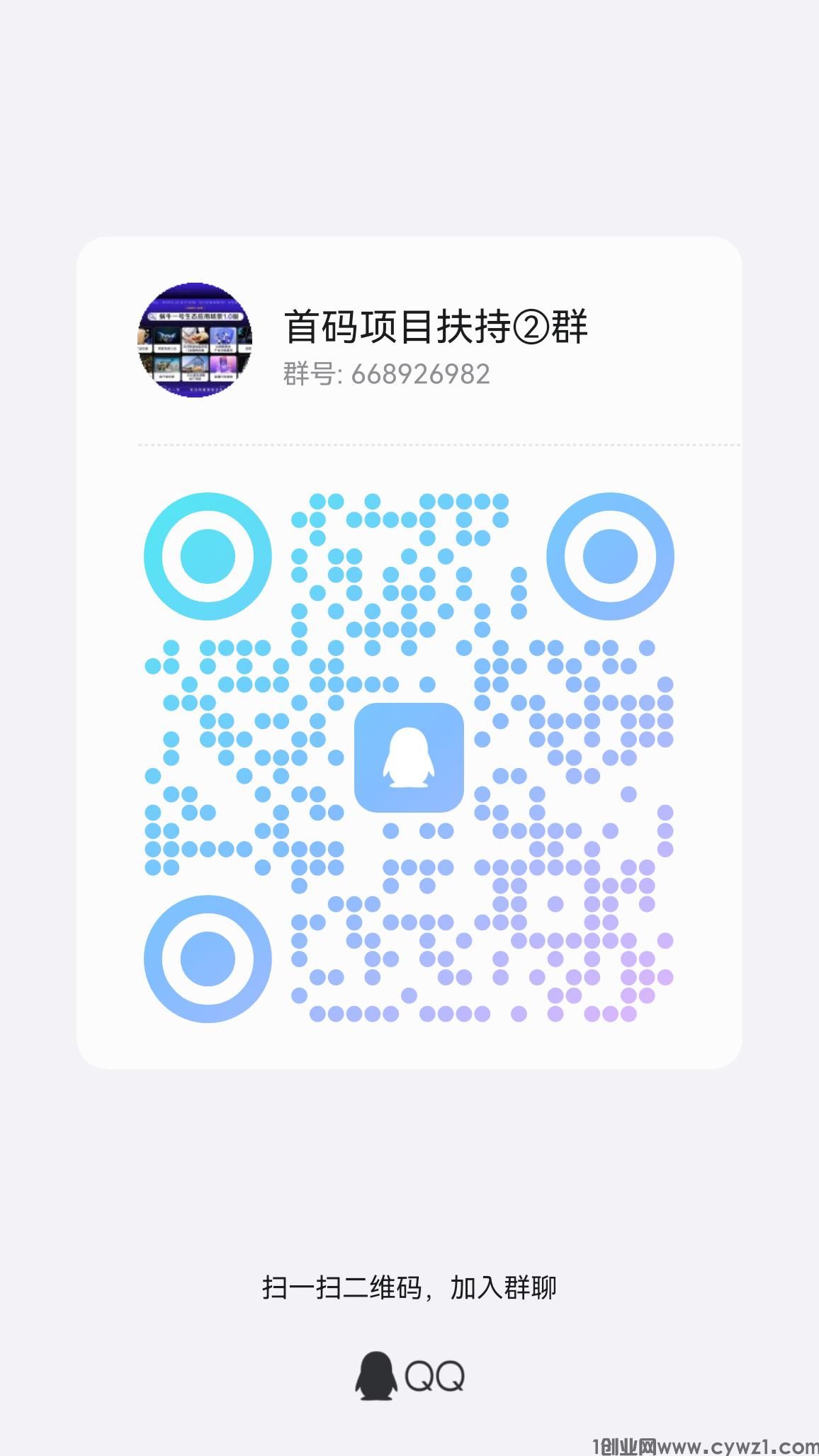Click the 群号 label text
Screen dimensions: 819x1456
point(312,376)
